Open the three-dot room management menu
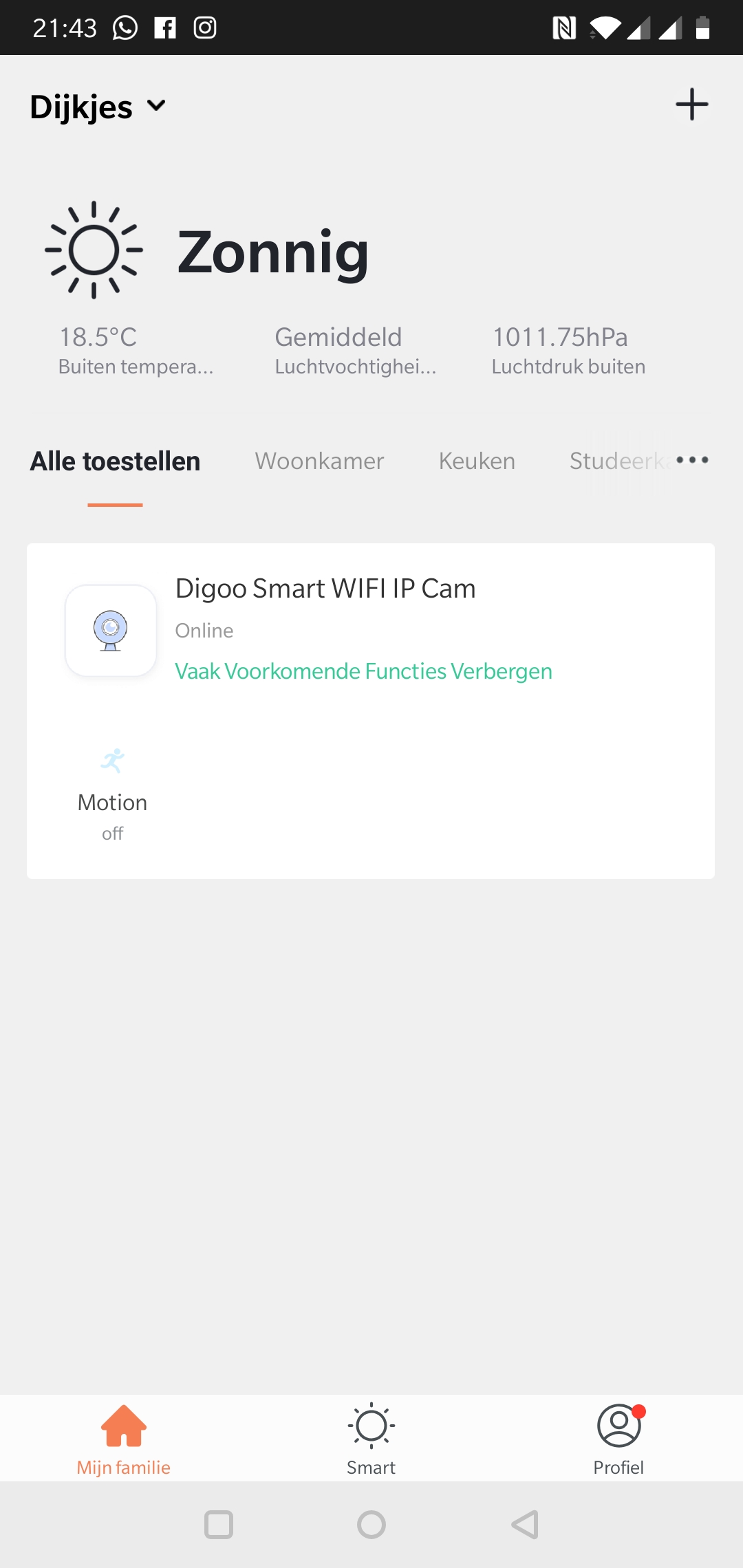743x1568 pixels. click(692, 460)
